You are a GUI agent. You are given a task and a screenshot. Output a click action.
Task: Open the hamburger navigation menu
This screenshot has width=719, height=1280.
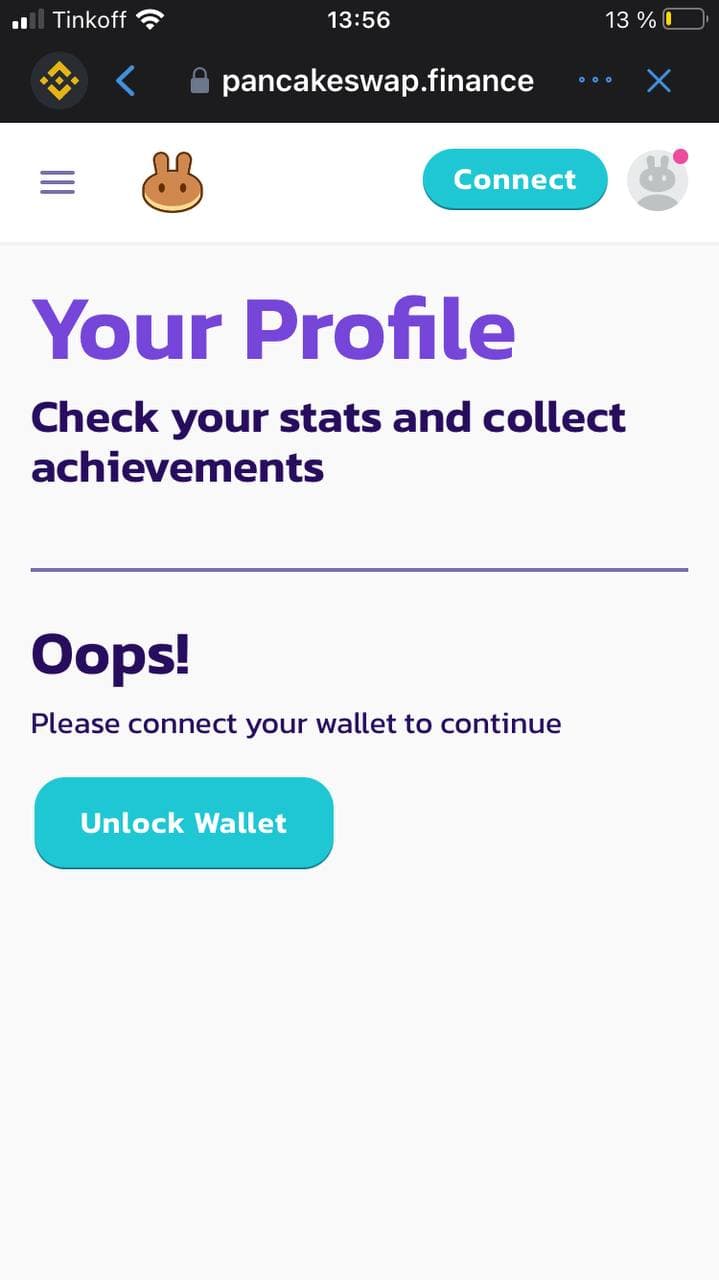tap(57, 182)
